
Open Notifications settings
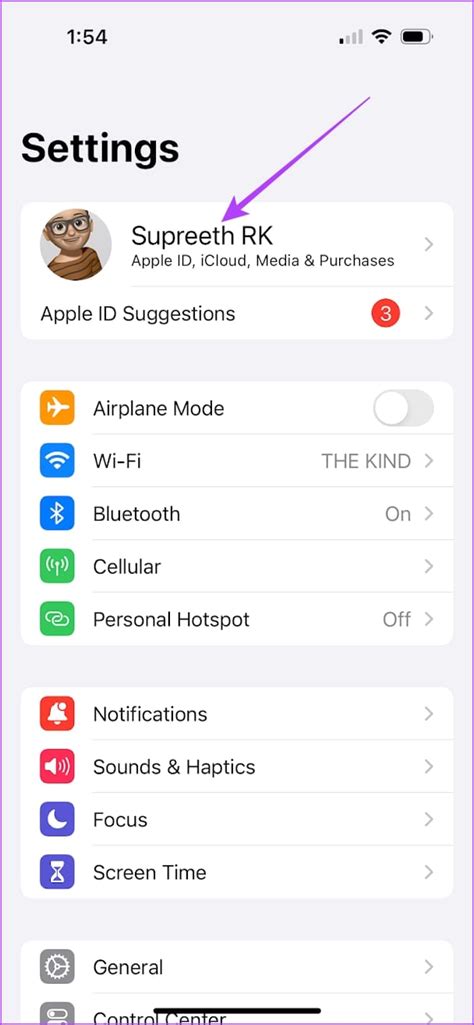tap(237, 714)
